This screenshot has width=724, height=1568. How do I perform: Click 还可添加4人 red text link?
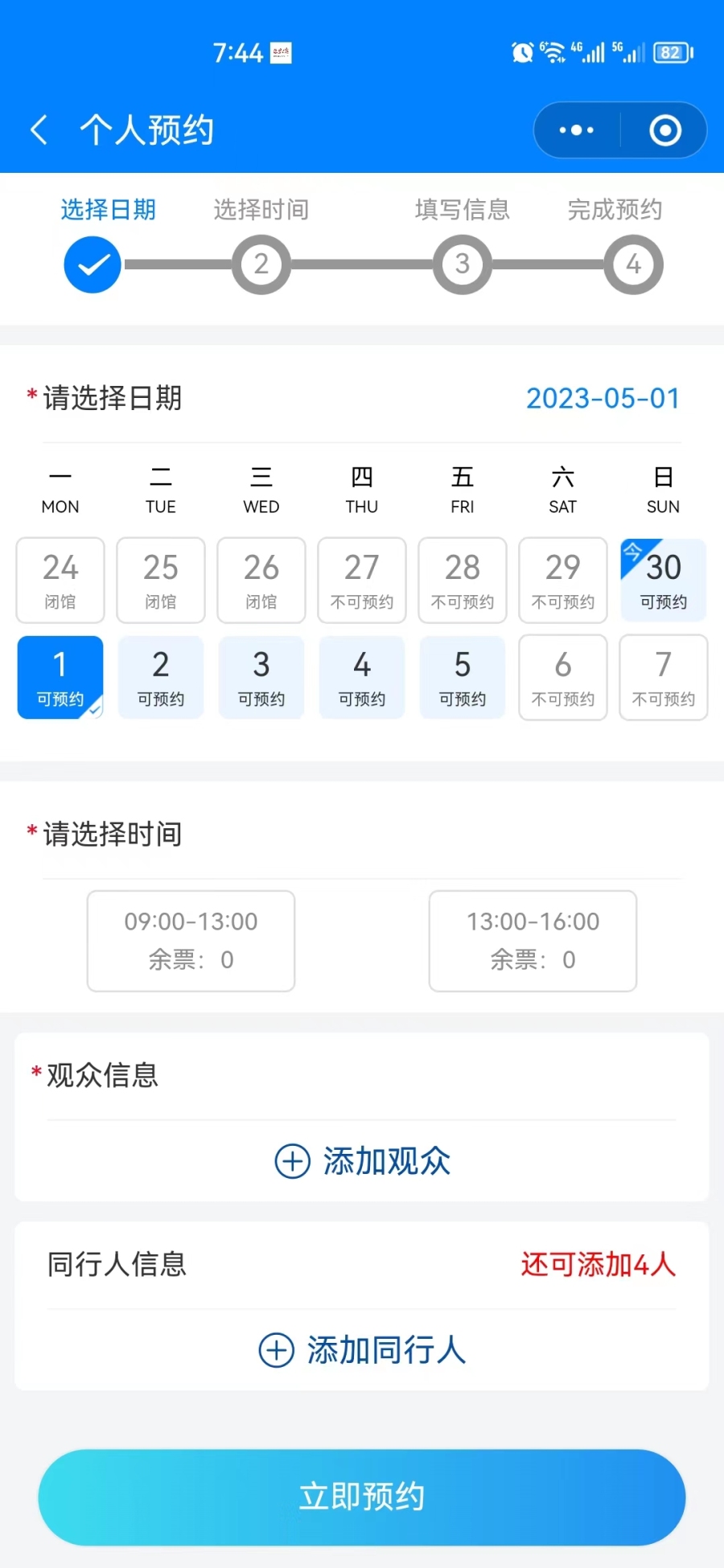[598, 1264]
